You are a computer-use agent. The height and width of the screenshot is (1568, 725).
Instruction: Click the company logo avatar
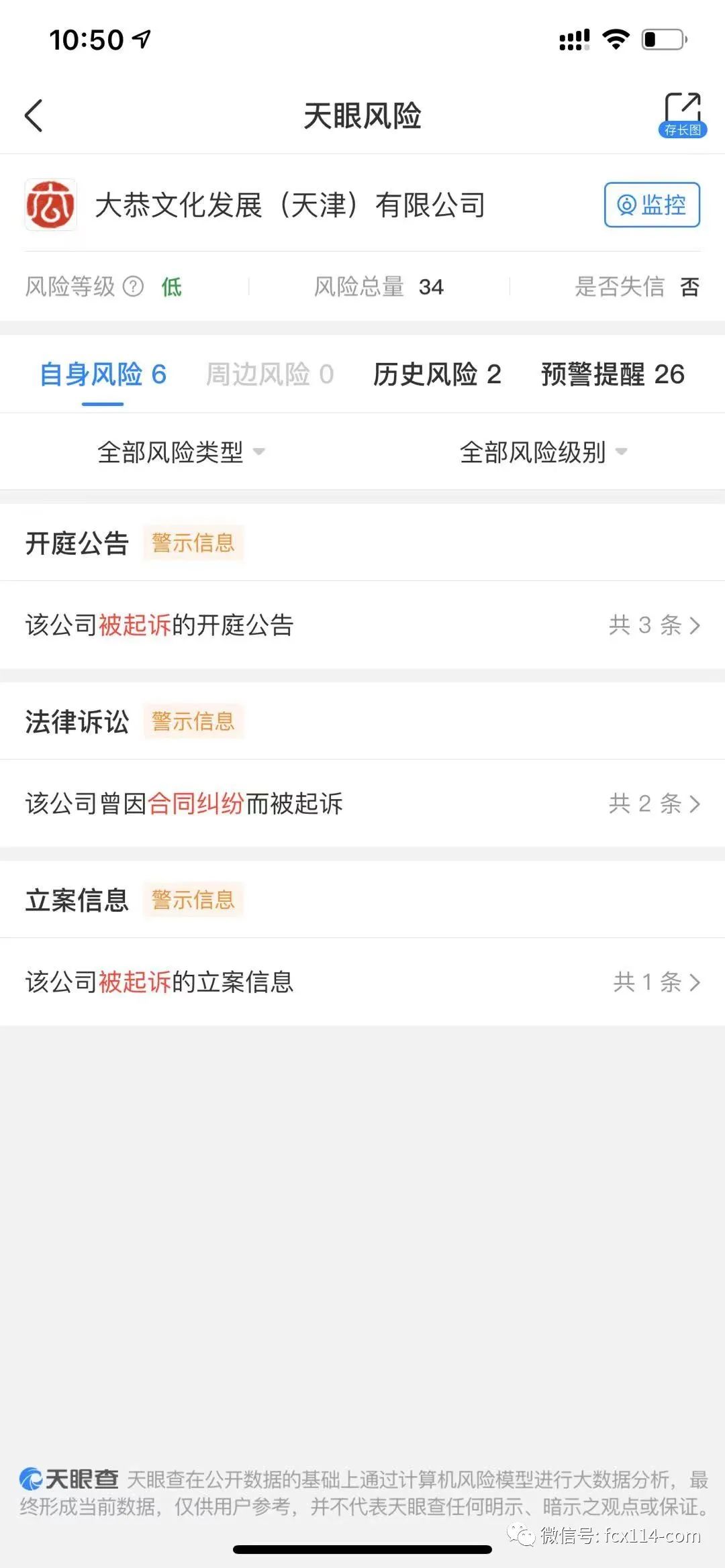point(52,205)
